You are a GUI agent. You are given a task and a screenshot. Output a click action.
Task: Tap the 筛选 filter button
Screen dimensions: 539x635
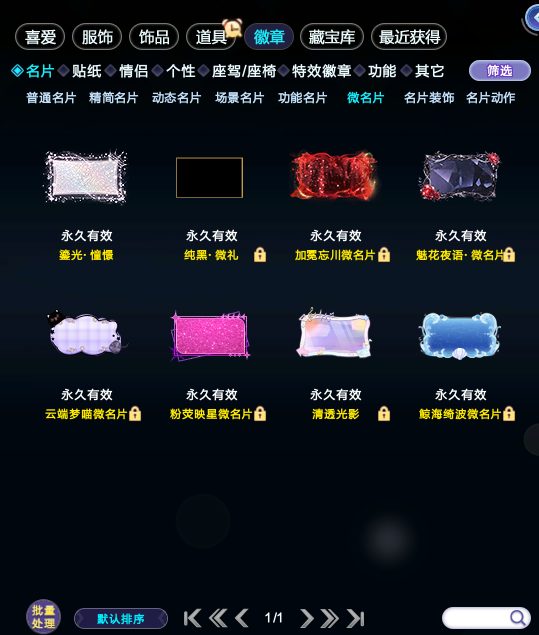pos(500,71)
